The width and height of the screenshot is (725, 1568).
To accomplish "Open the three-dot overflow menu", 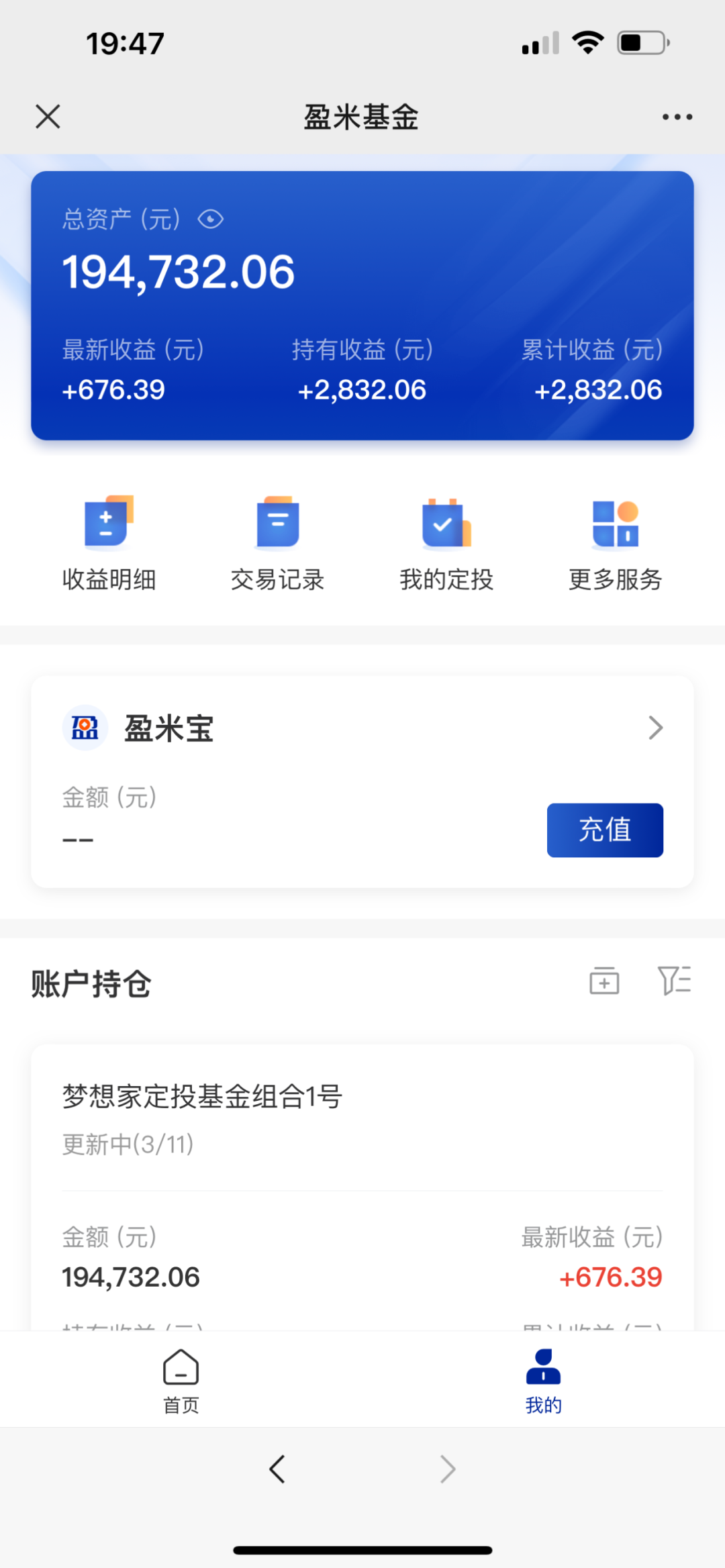I will [677, 117].
